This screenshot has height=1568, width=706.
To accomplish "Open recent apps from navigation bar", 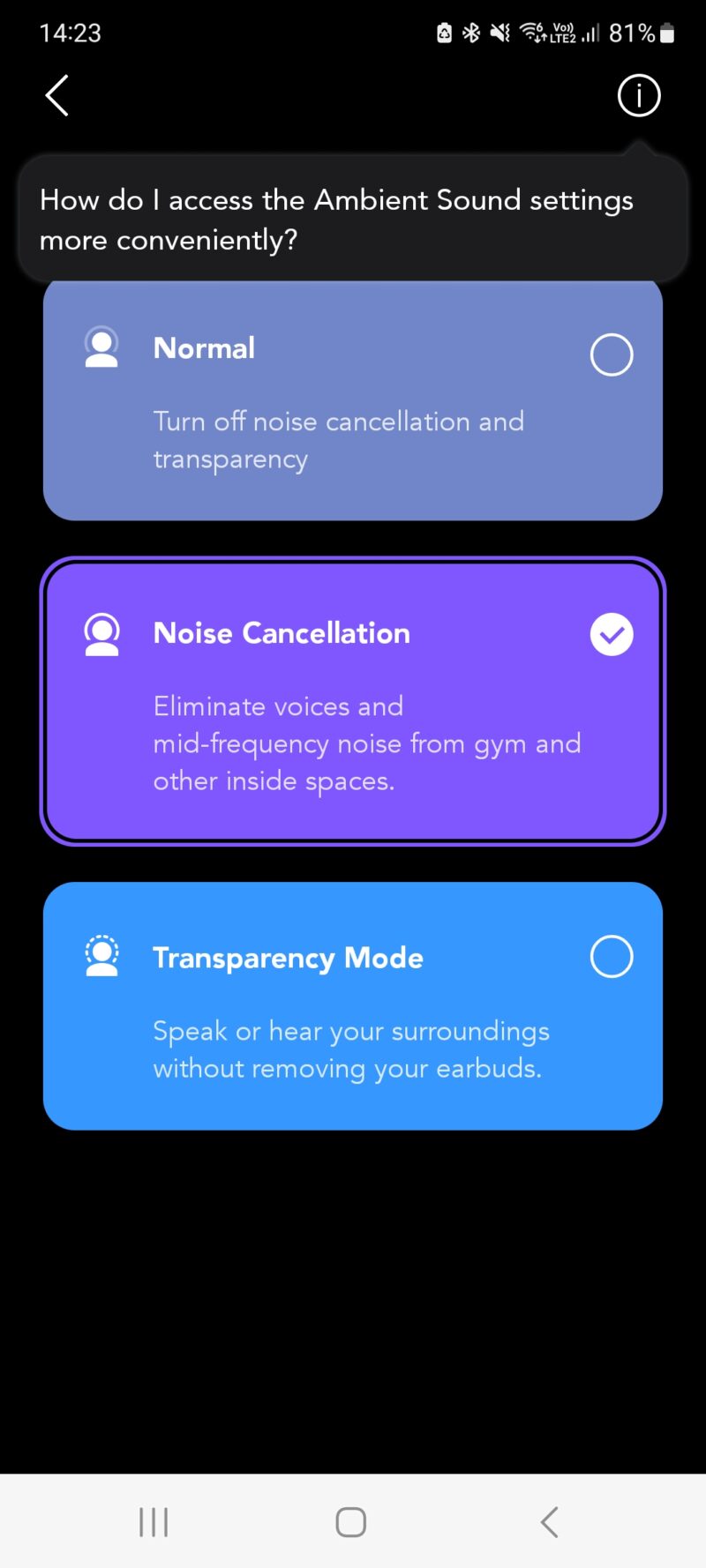I will (x=154, y=1521).
